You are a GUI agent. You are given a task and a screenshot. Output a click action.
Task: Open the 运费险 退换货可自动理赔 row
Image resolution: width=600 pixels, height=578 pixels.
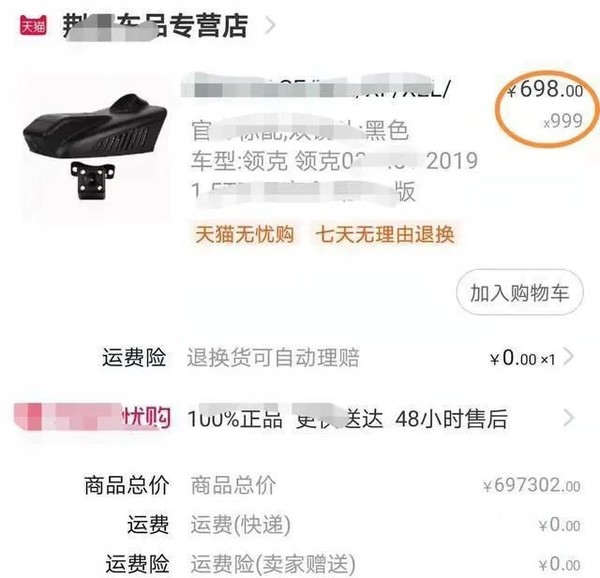pyautogui.click(x=330, y=357)
